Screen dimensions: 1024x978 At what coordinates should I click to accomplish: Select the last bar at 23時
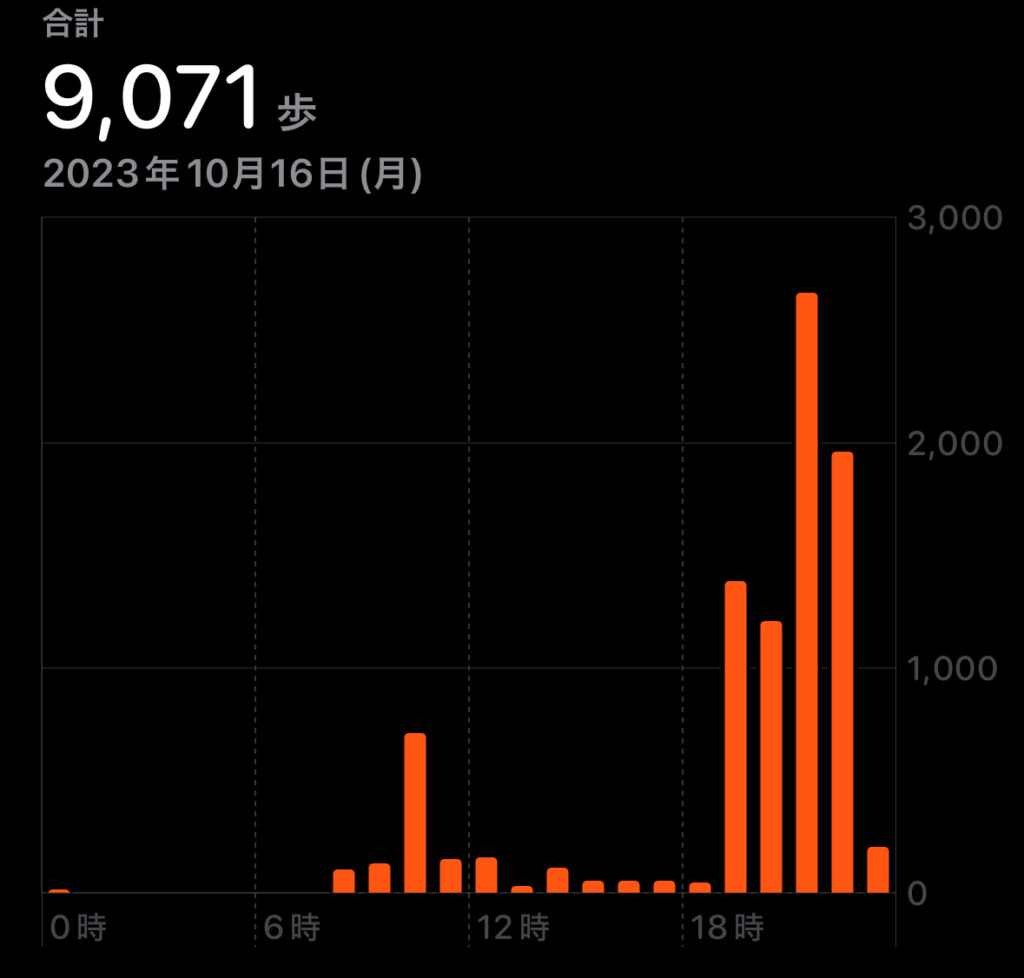878,869
